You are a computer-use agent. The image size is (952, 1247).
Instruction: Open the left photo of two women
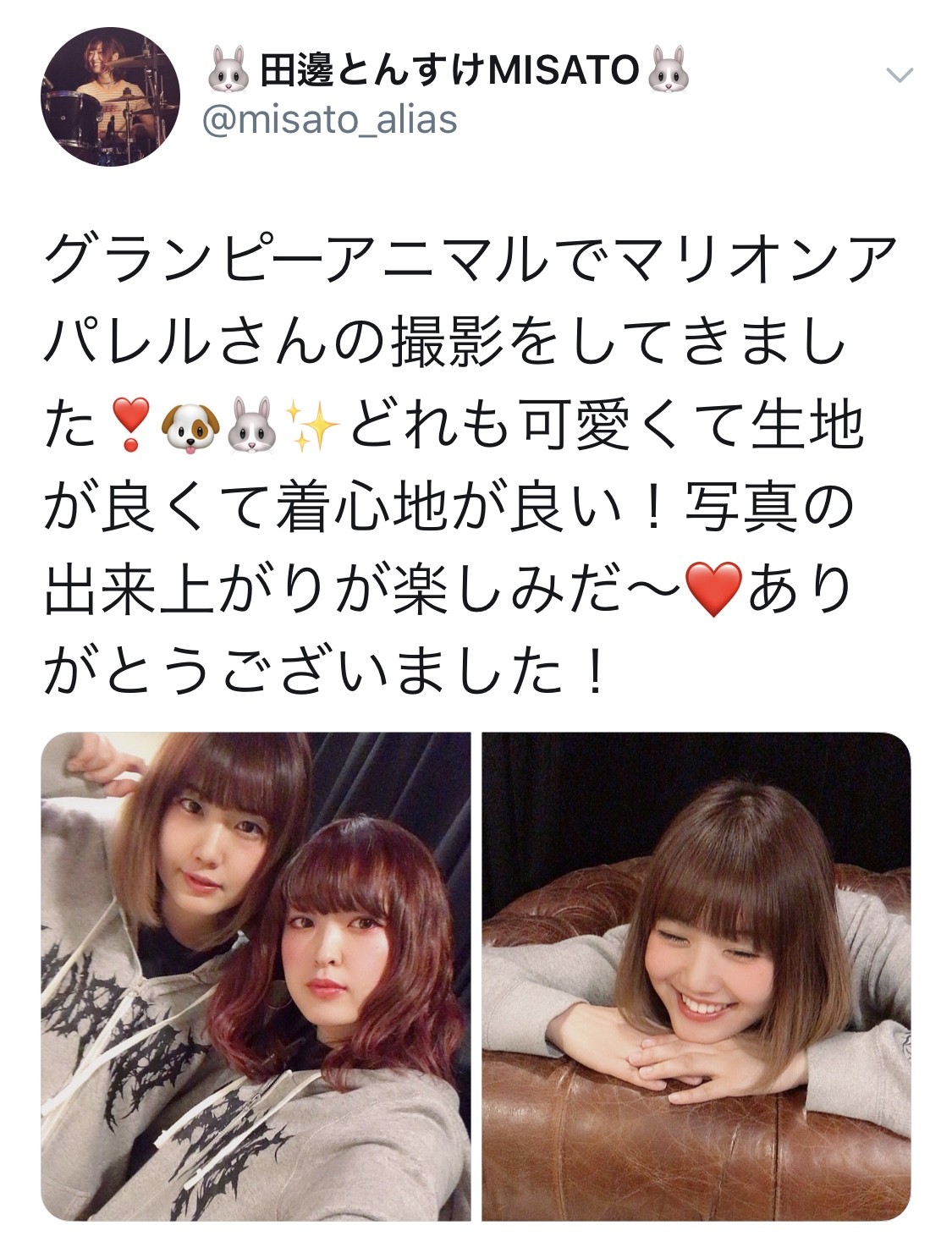coord(256,975)
